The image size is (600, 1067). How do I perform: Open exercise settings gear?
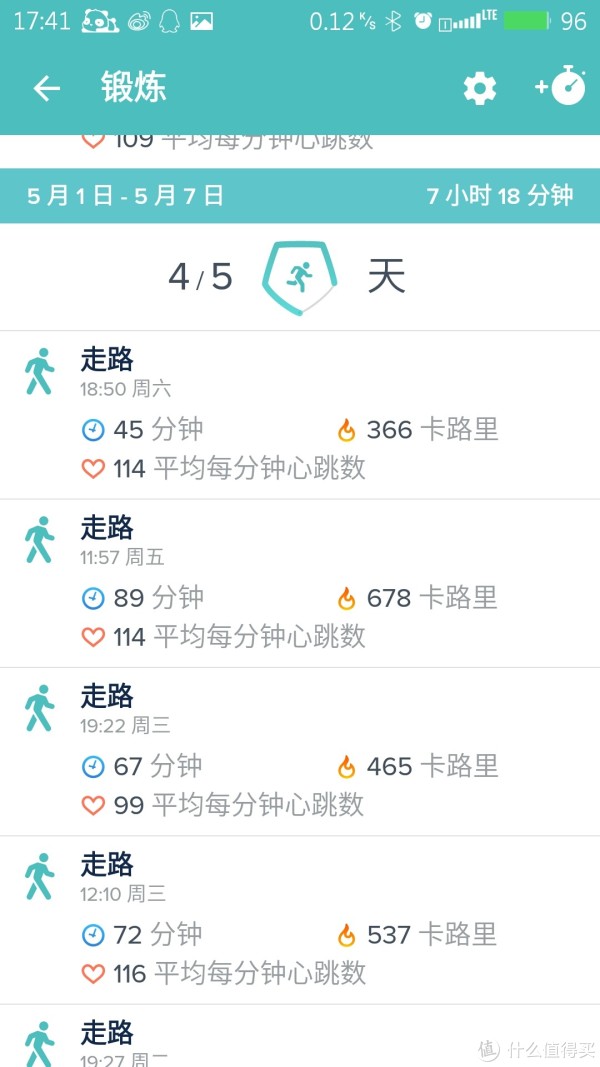(x=480, y=88)
